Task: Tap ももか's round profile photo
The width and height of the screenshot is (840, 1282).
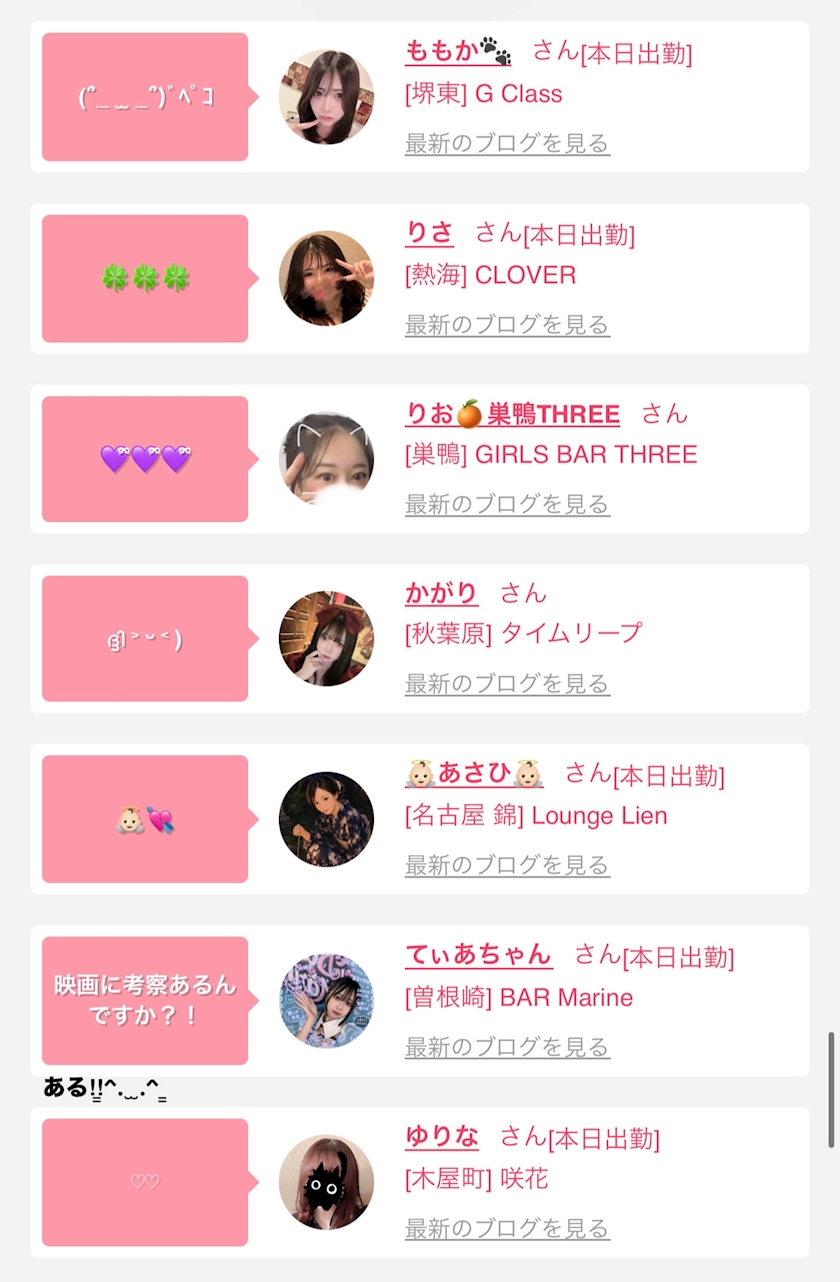Action: [x=326, y=97]
